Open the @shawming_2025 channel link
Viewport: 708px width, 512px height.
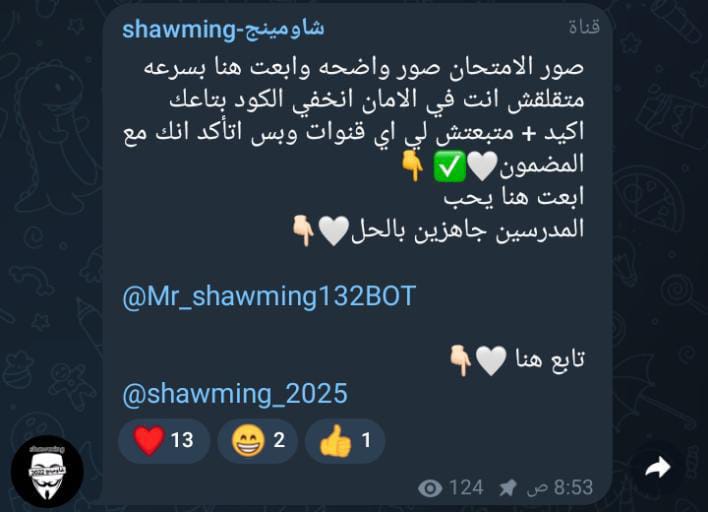[235, 394]
